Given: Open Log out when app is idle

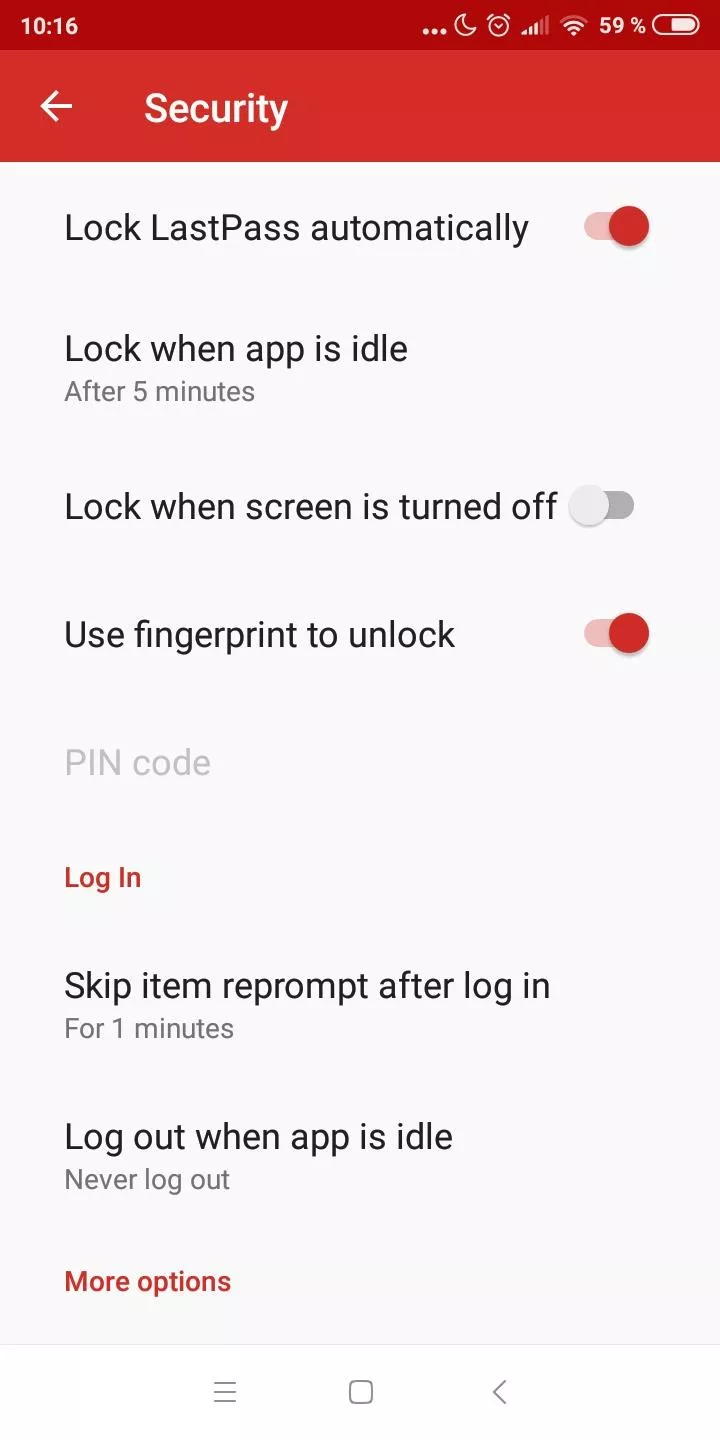Looking at the screenshot, I should 360,1156.
